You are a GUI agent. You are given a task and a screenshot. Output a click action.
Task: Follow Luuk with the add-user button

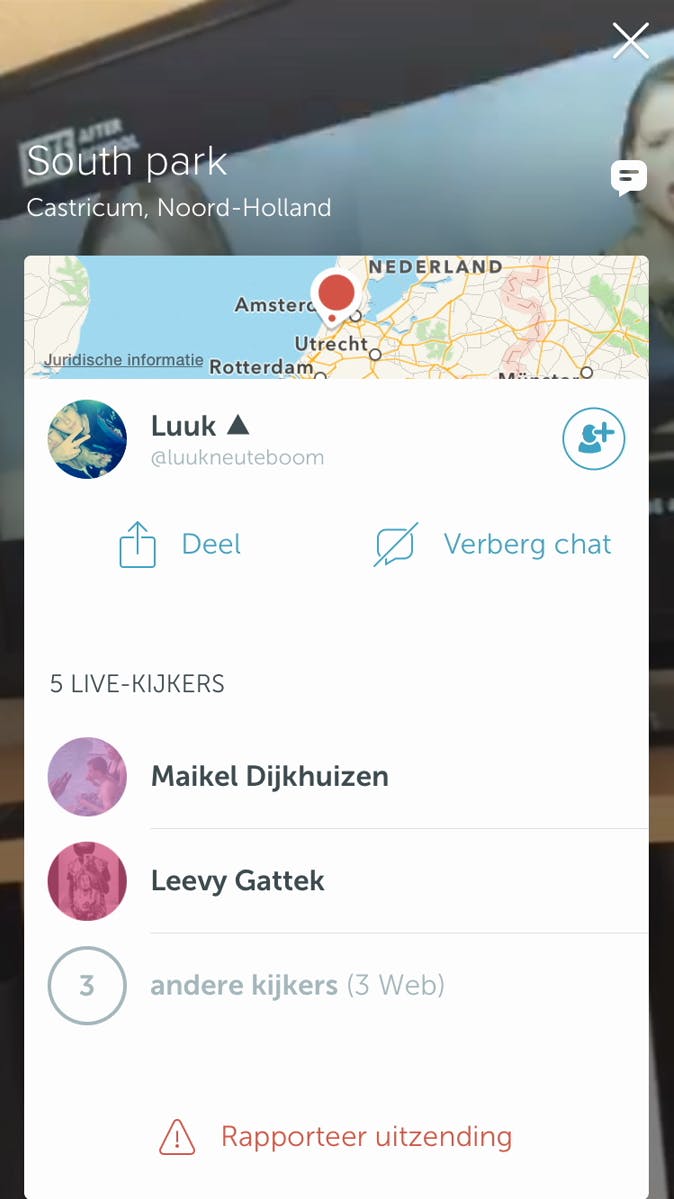click(x=594, y=439)
